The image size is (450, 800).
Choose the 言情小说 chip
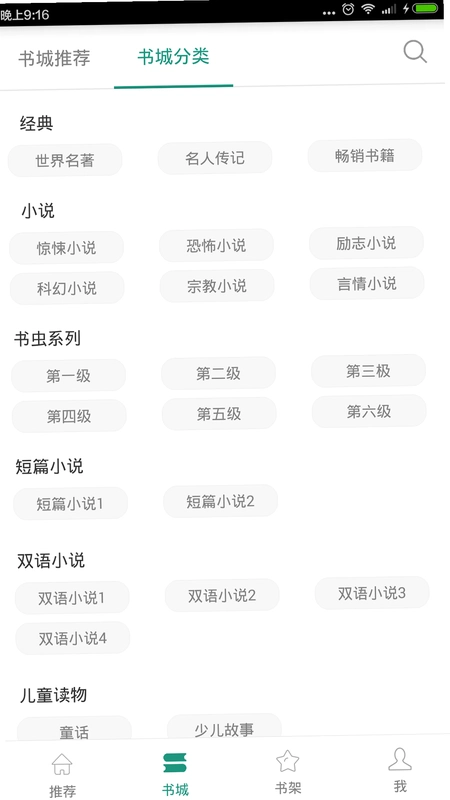pyautogui.click(x=367, y=283)
